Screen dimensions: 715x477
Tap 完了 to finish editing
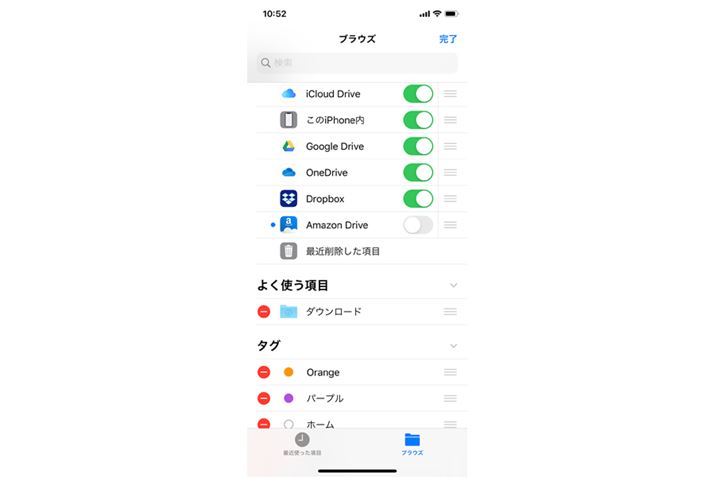pos(447,39)
